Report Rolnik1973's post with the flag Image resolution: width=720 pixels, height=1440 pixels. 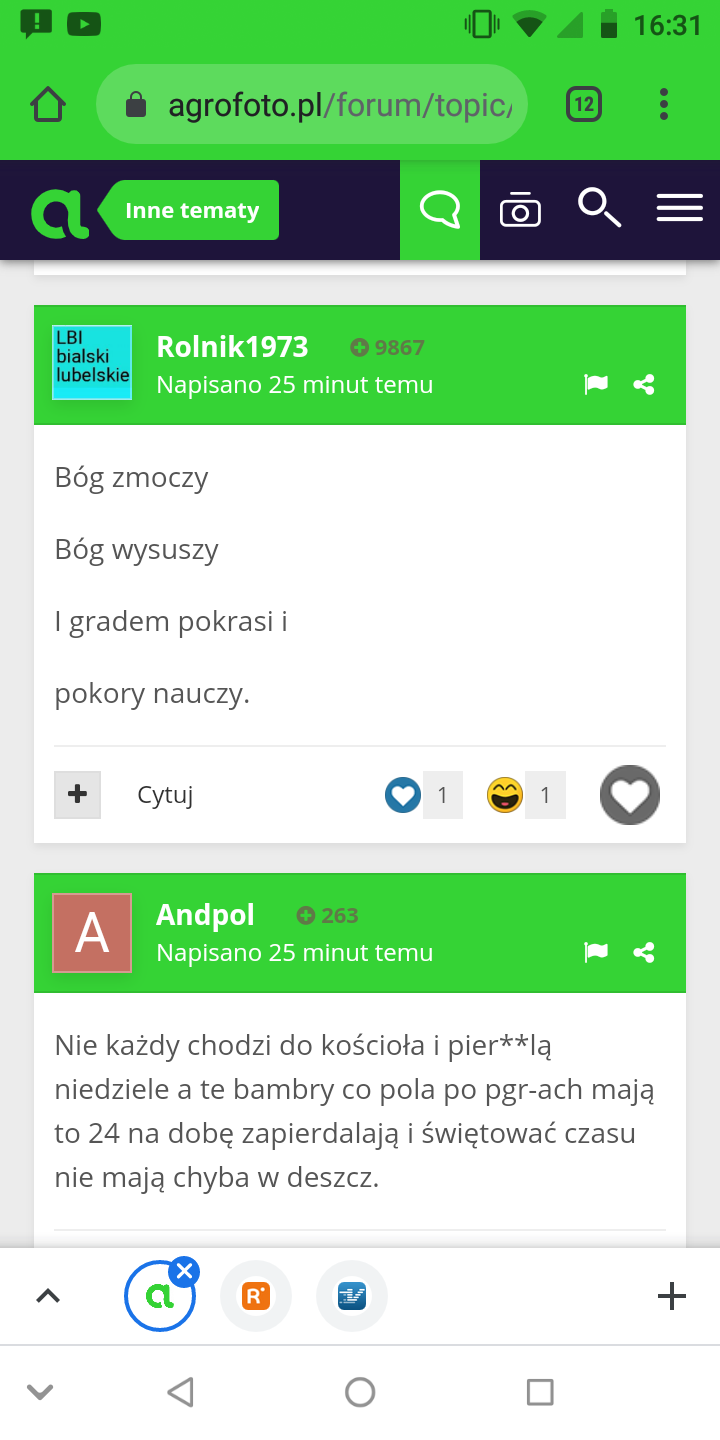click(x=596, y=385)
